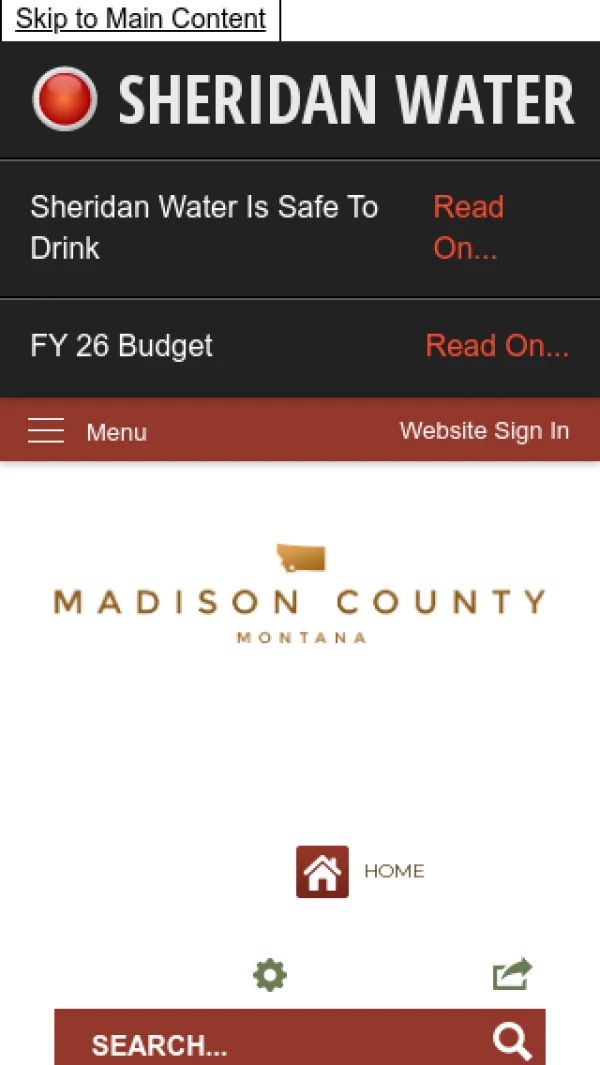Submit search with magnifying glass
The width and height of the screenshot is (600, 1065).
(x=512, y=1042)
